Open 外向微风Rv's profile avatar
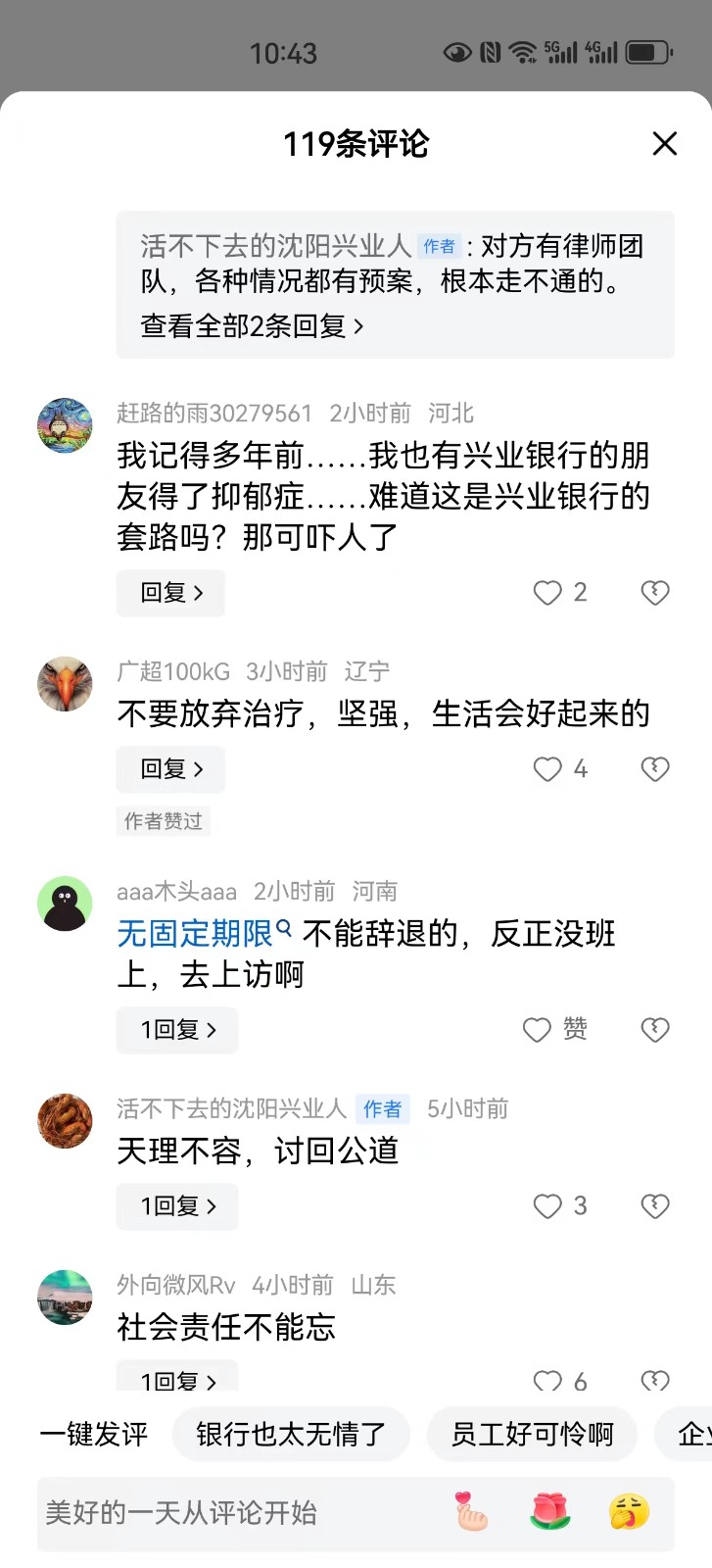712x1568 pixels. click(x=65, y=1298)
